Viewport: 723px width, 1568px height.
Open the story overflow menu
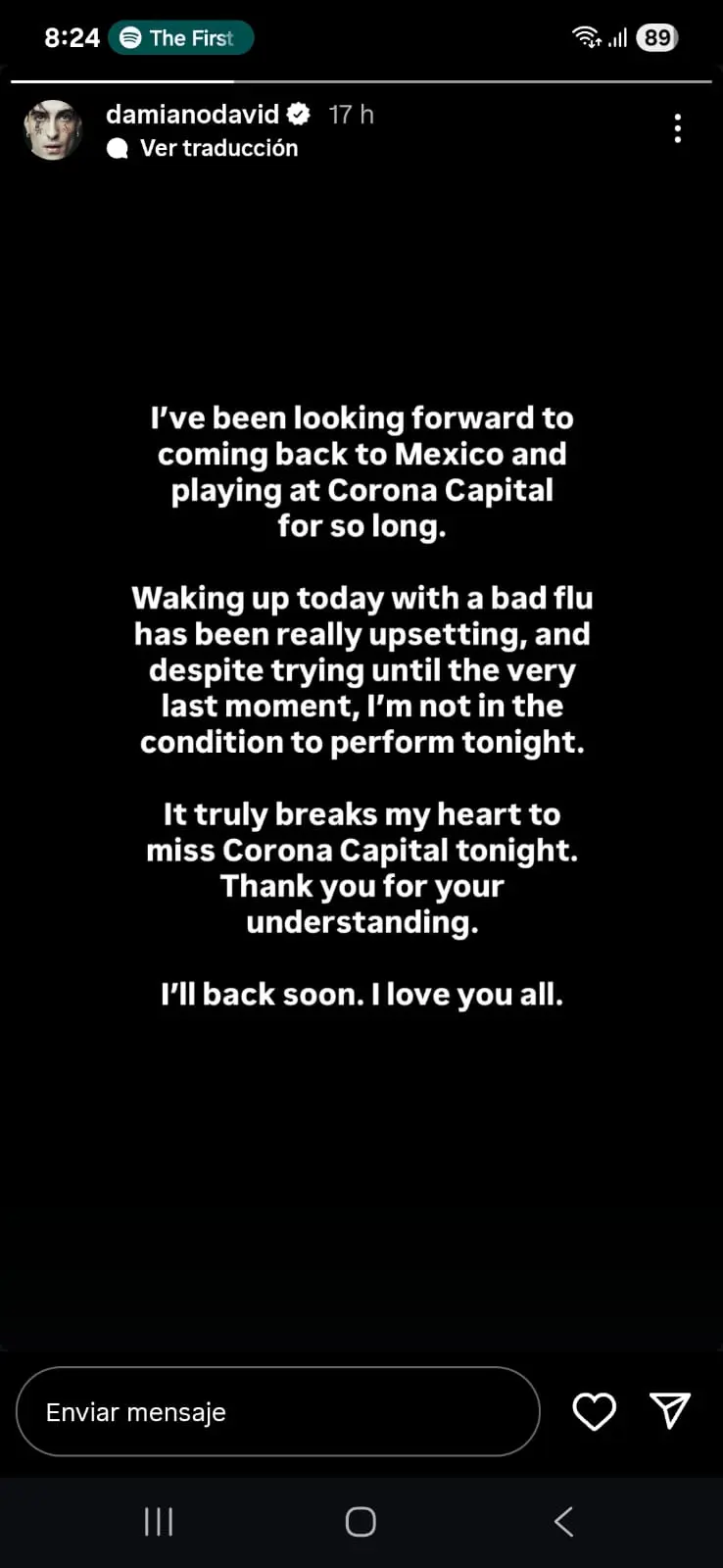click(677, 128)
